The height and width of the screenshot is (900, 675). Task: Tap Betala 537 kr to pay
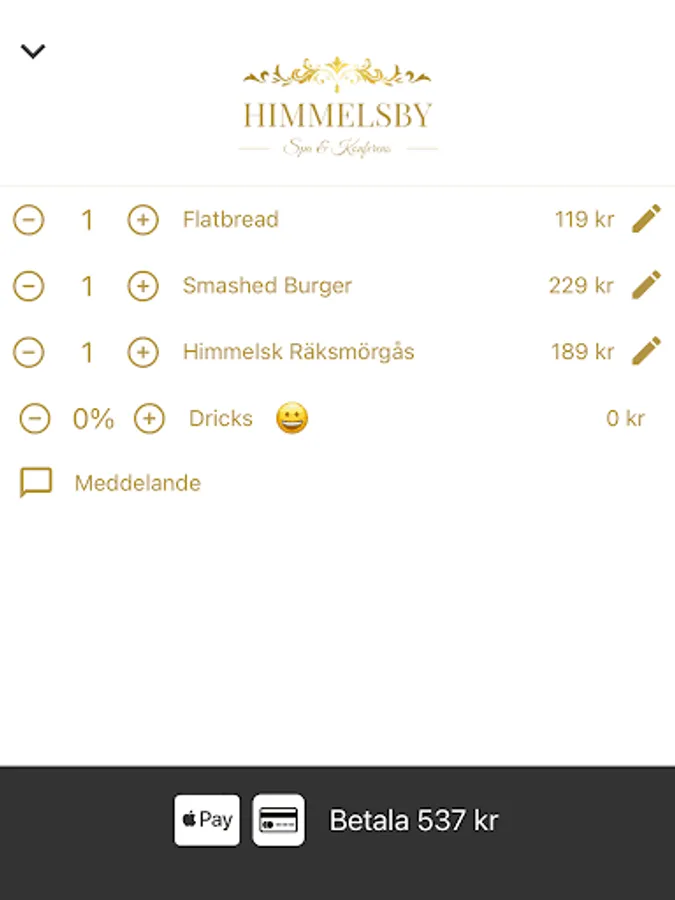(x=413, y=821)
